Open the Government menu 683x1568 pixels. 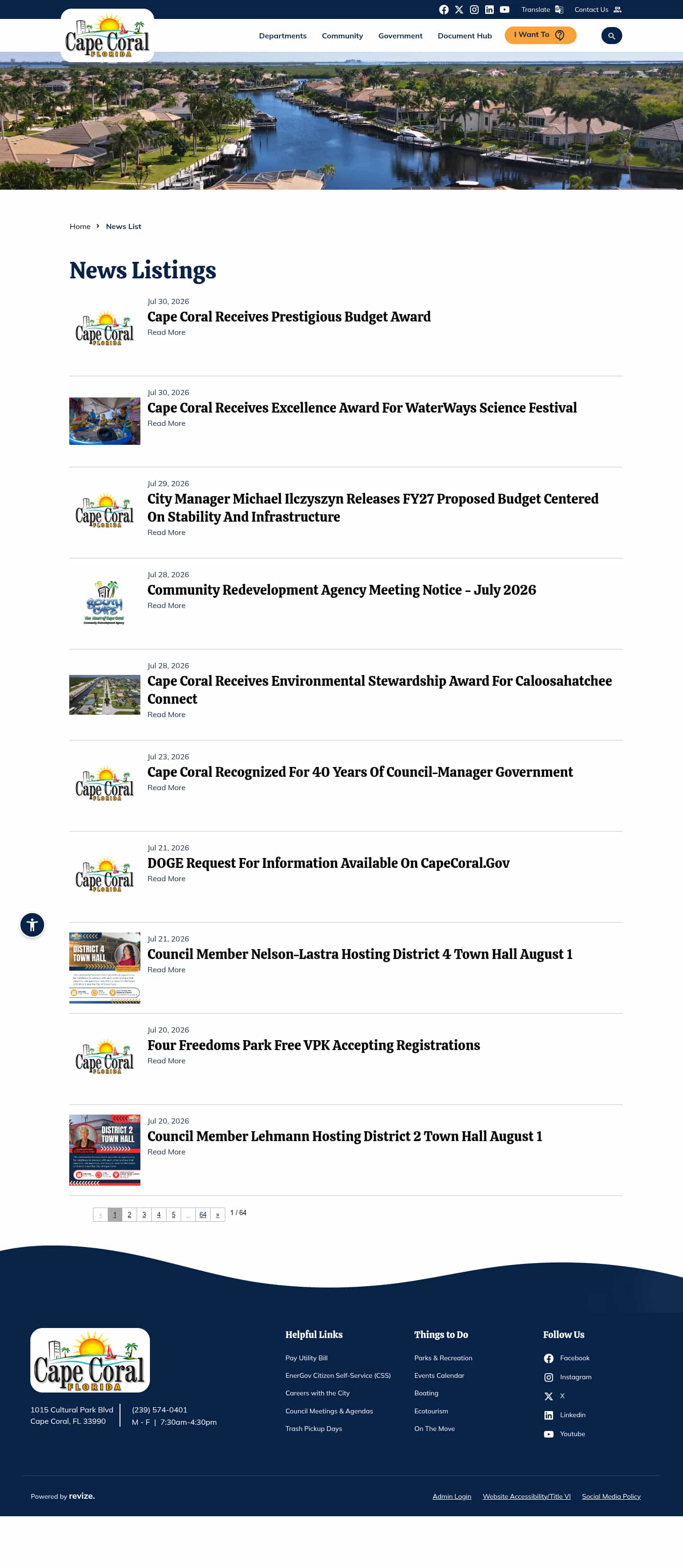[400, 36]
